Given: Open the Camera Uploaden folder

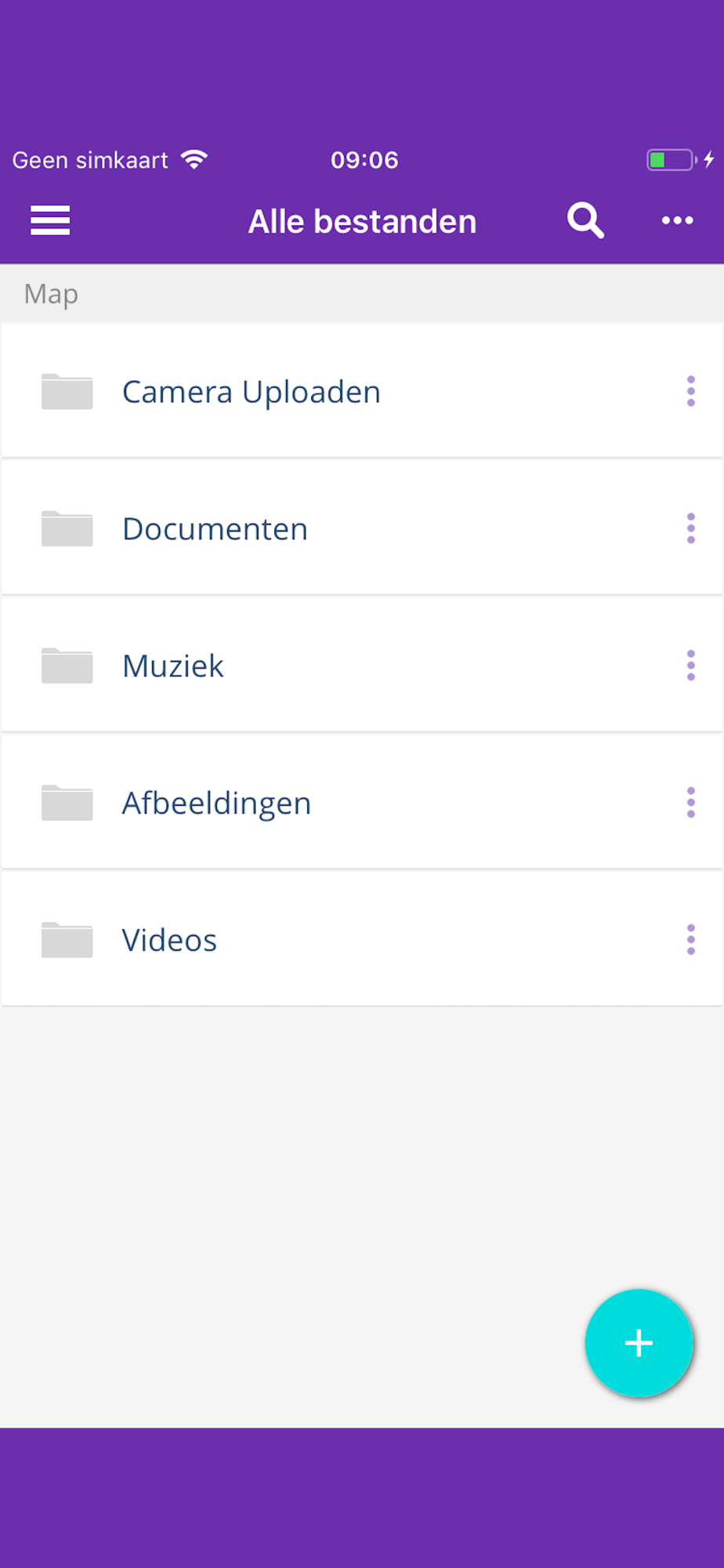Looking at the screenshot, I should (251, 392).
